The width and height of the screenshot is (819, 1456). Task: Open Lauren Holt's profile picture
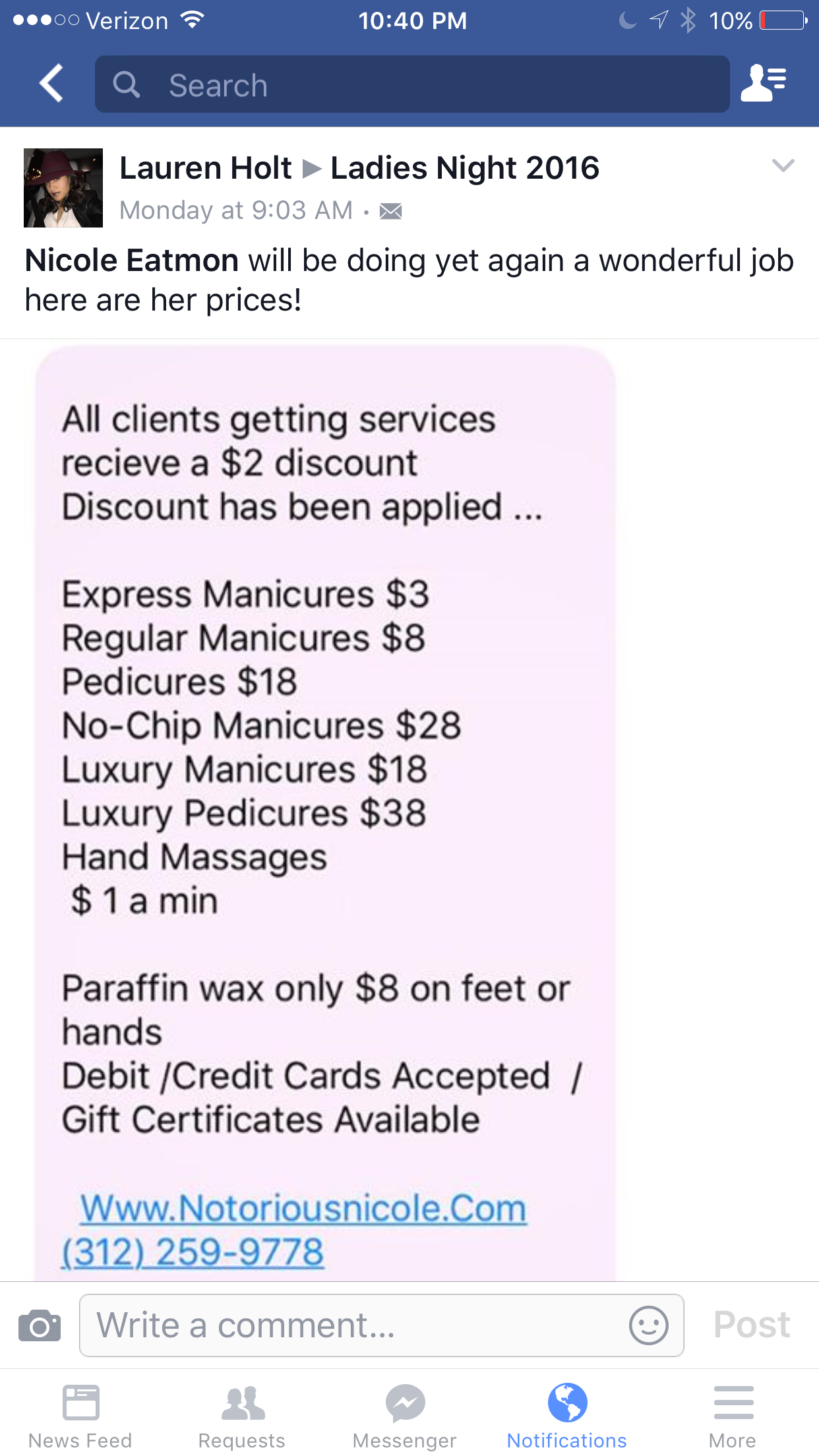click(63, 188)
